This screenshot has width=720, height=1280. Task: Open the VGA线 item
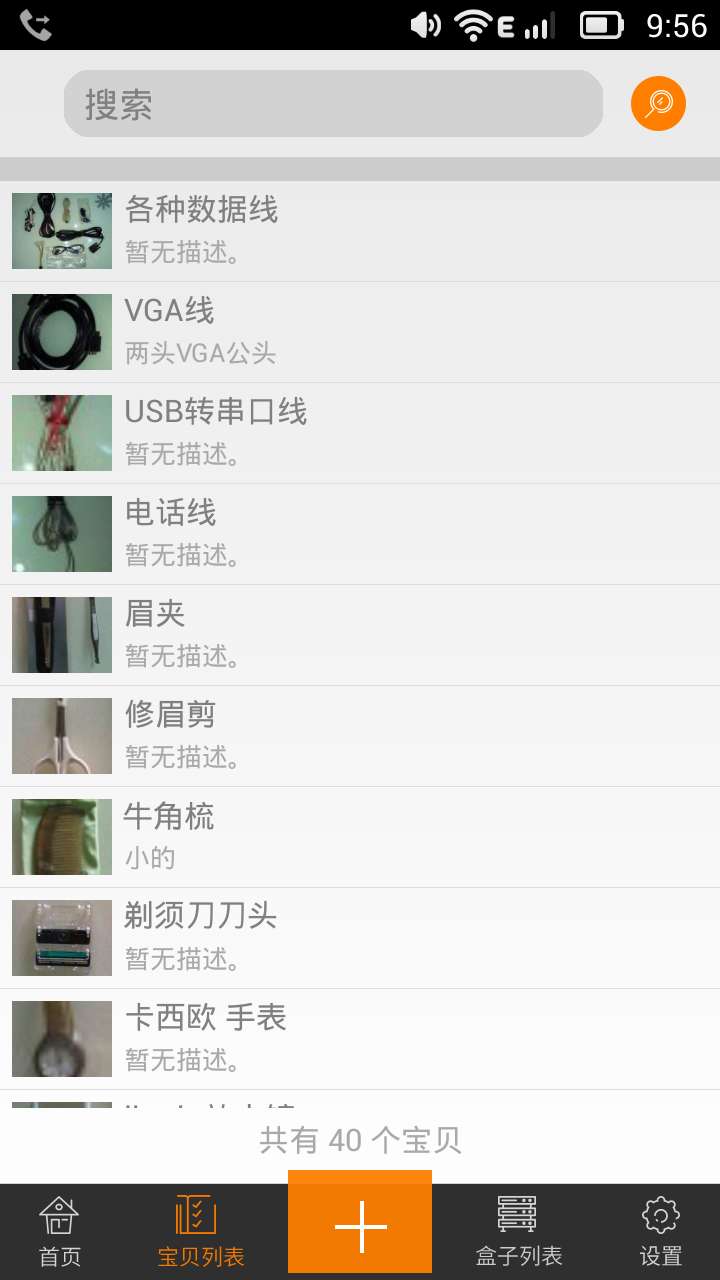click(360, 332)
